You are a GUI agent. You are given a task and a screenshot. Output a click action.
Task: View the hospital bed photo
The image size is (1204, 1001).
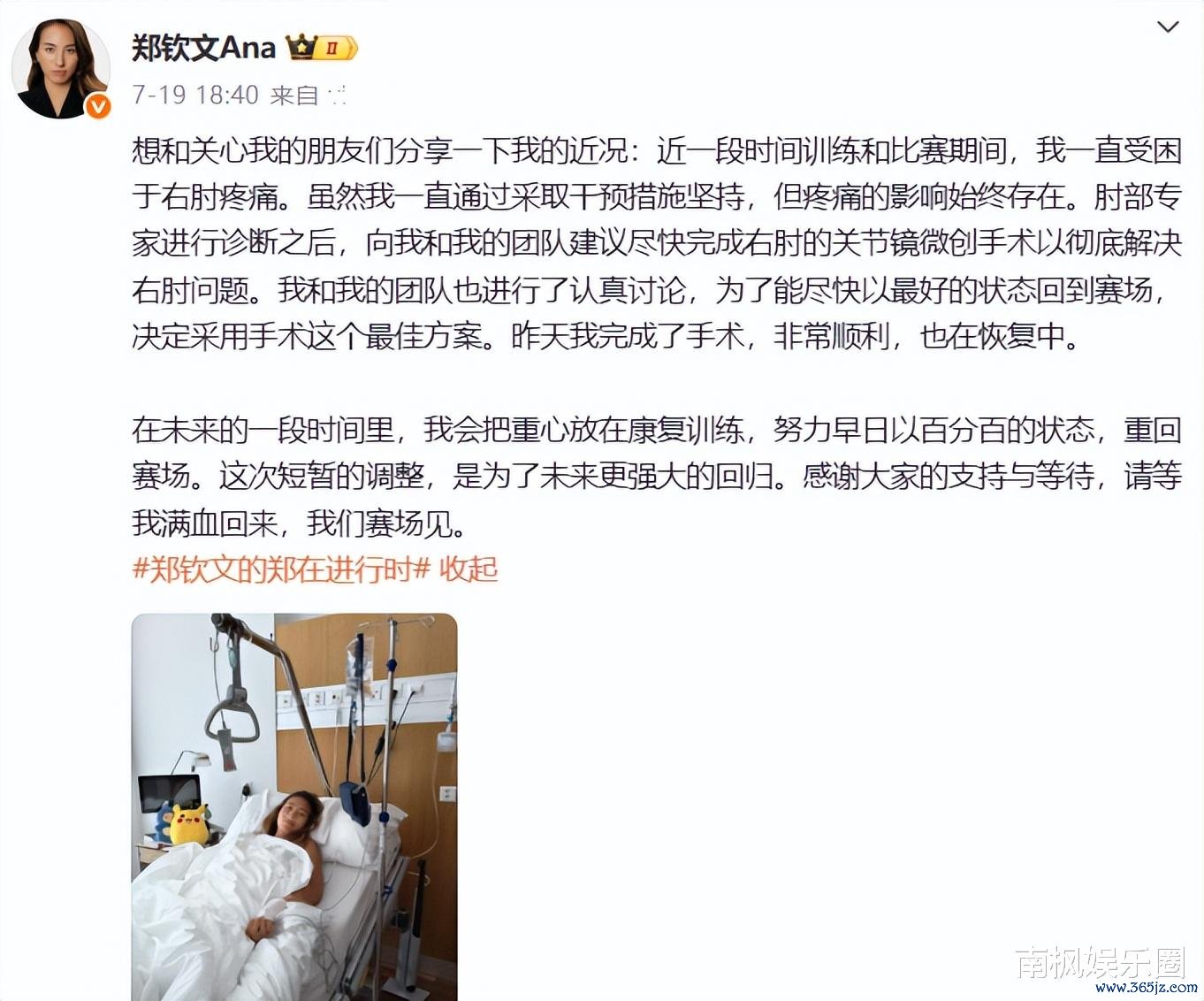(294, 806)
